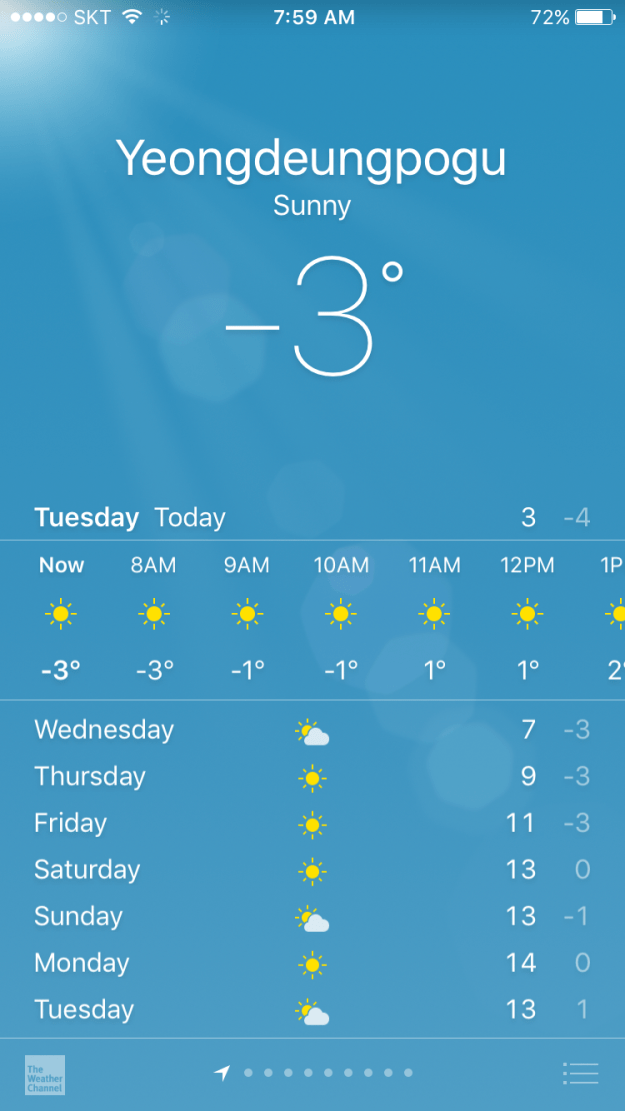
Task: Open The Weather Channel link
Action: pyautogui.click(x=45, y=1075)
